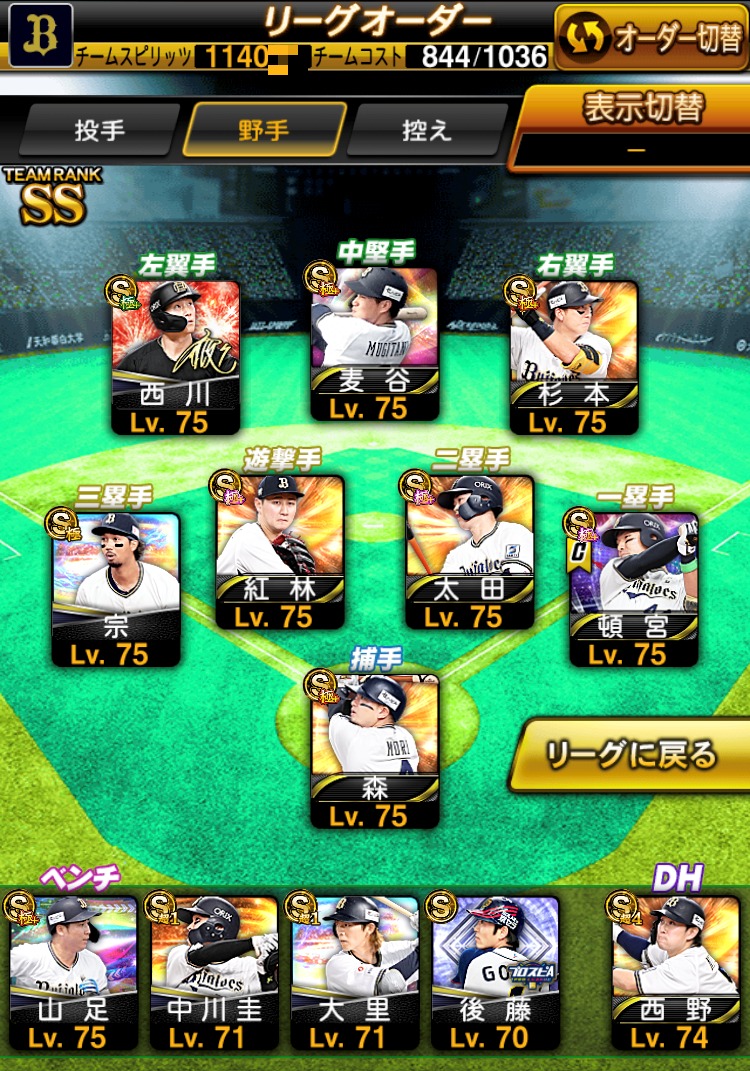This screenshot has width=750, height=1071.
Task: Select third baseman 宗 card
Action: click(115, 588)
